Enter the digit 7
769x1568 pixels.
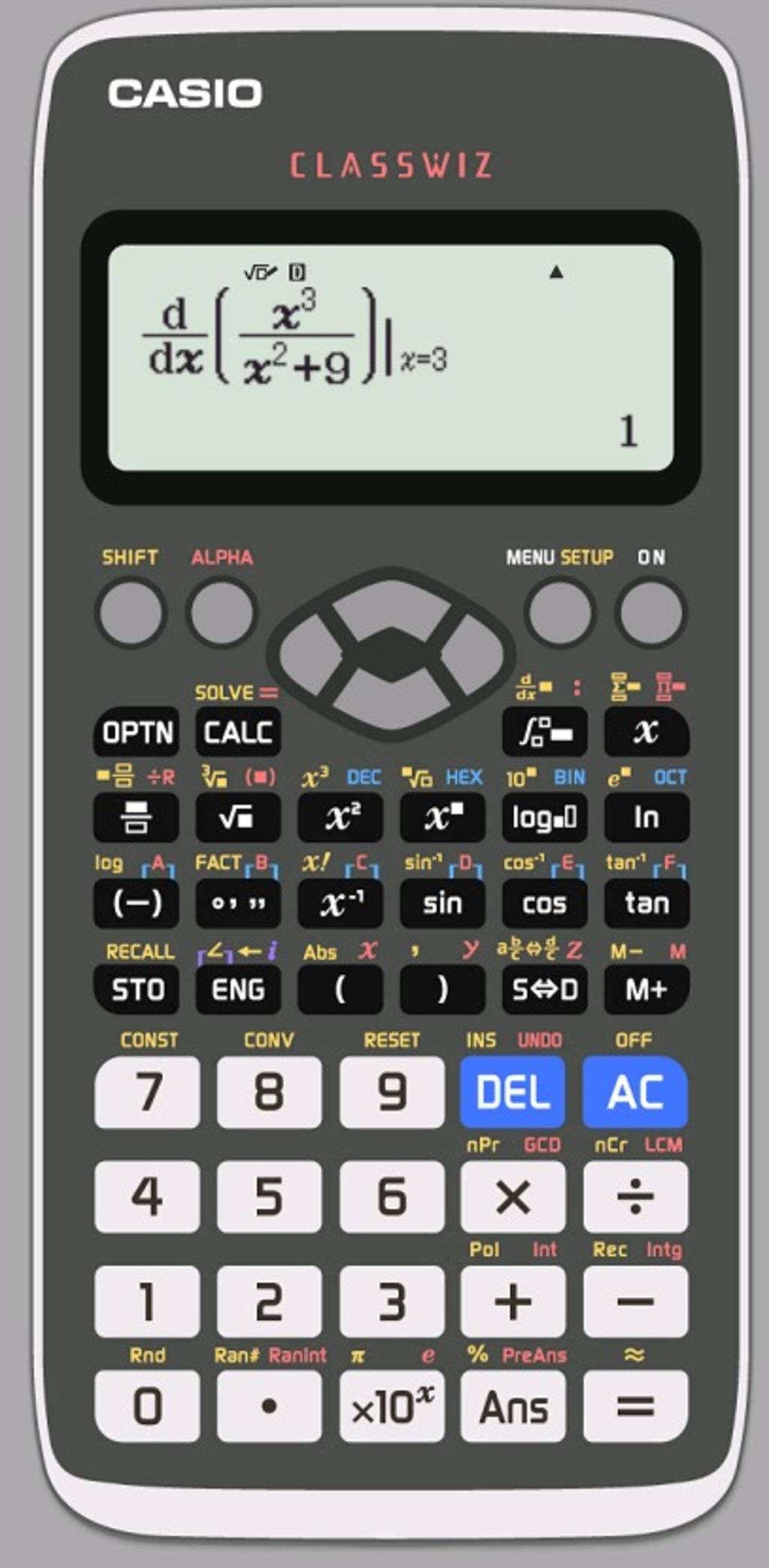[x=147, y=1092]
